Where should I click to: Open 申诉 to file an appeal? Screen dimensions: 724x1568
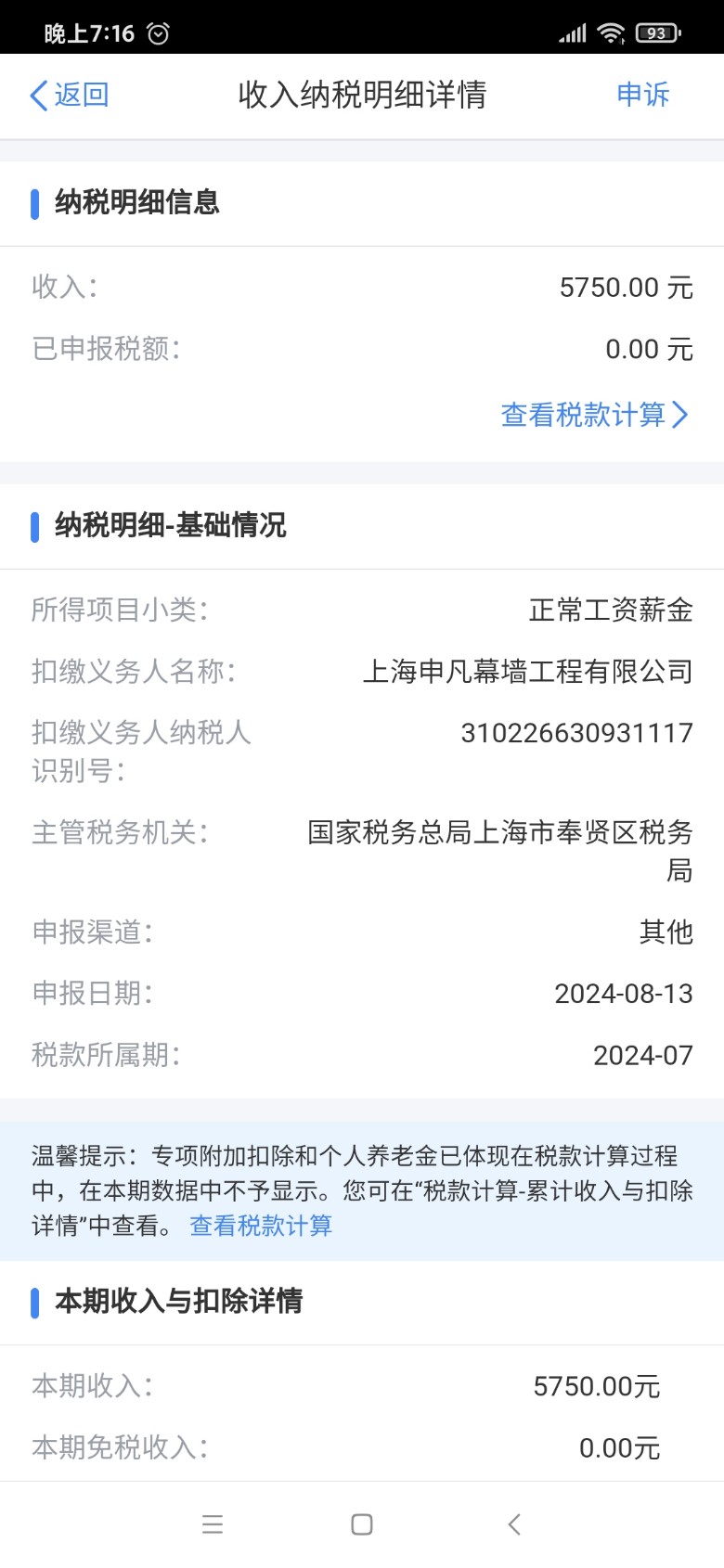[642, 95]
